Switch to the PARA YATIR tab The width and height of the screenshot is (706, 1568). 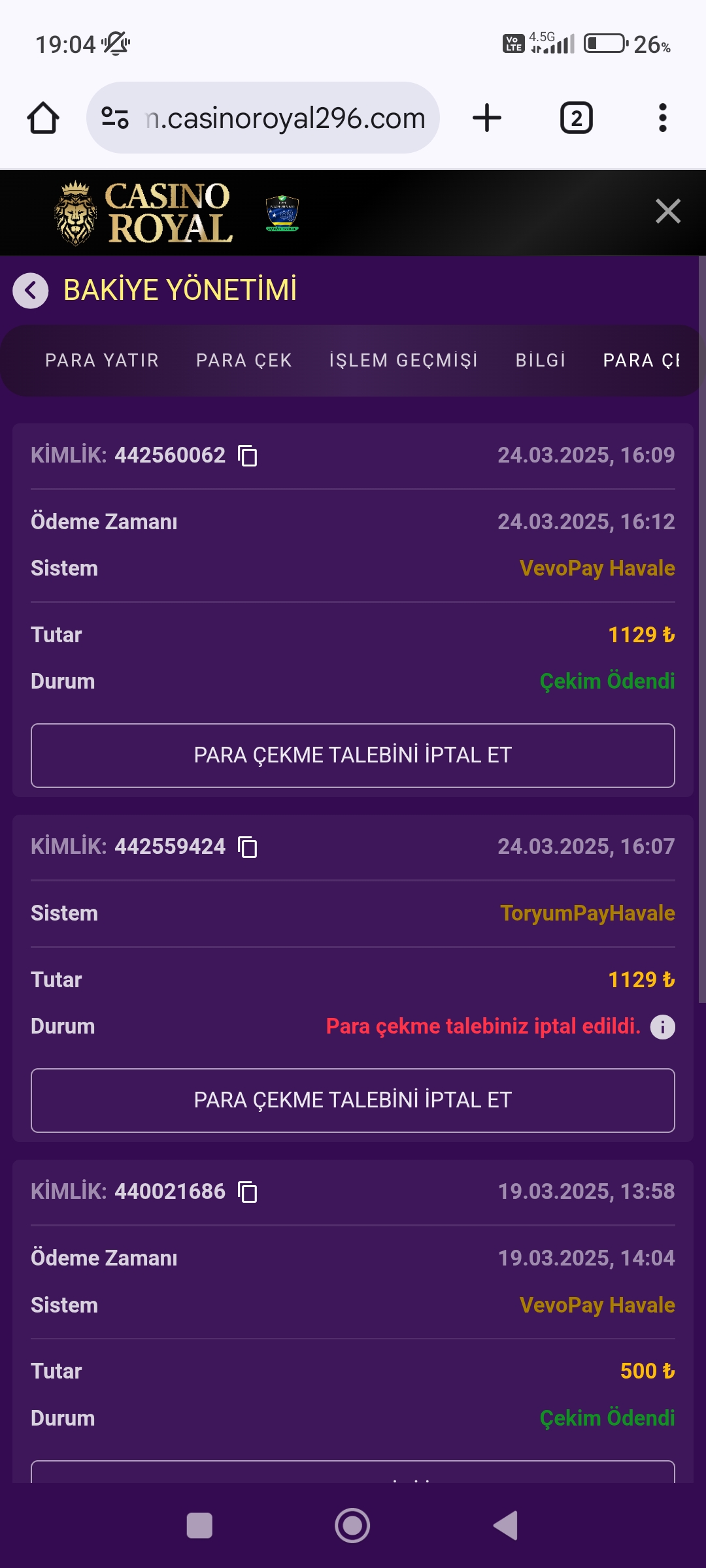[x=101, y=360]
